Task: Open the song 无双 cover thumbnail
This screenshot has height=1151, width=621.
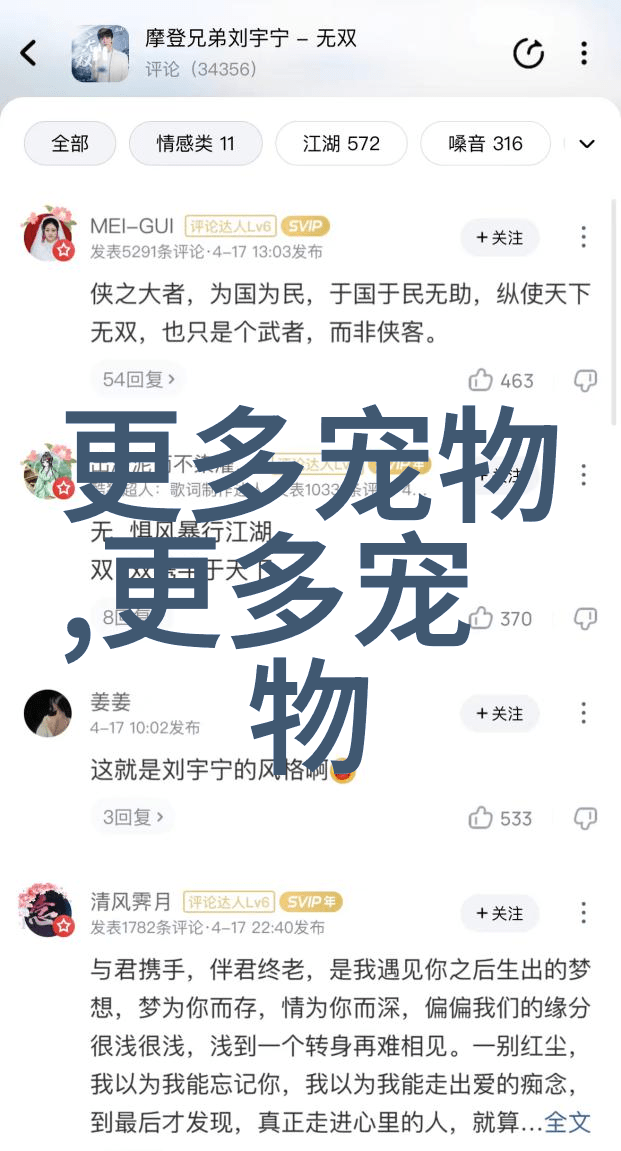Action: point(100,53)
